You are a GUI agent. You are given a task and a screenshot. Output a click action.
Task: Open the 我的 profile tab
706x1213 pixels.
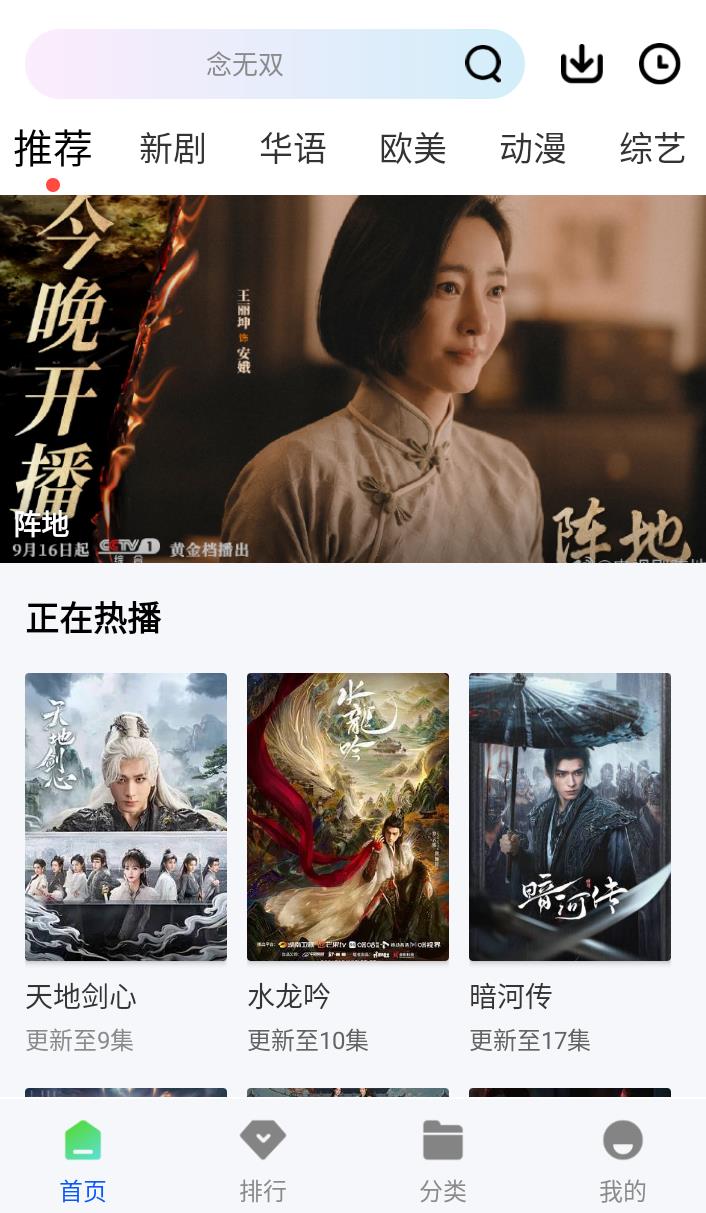coord(622,1160)
